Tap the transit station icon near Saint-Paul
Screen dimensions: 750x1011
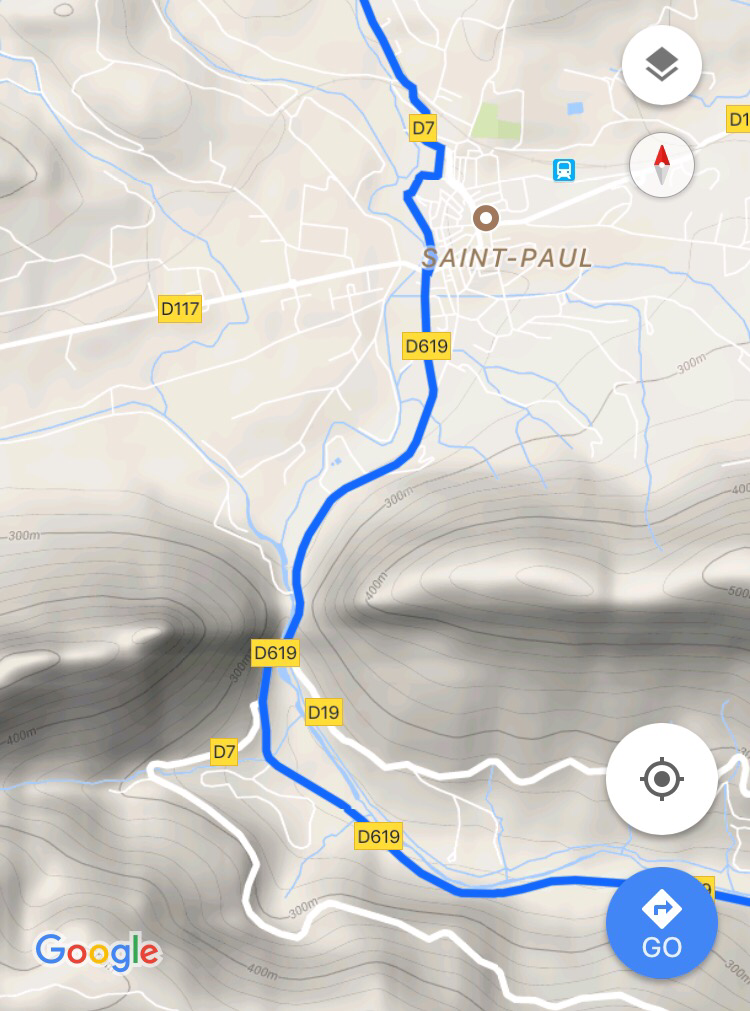564,170
